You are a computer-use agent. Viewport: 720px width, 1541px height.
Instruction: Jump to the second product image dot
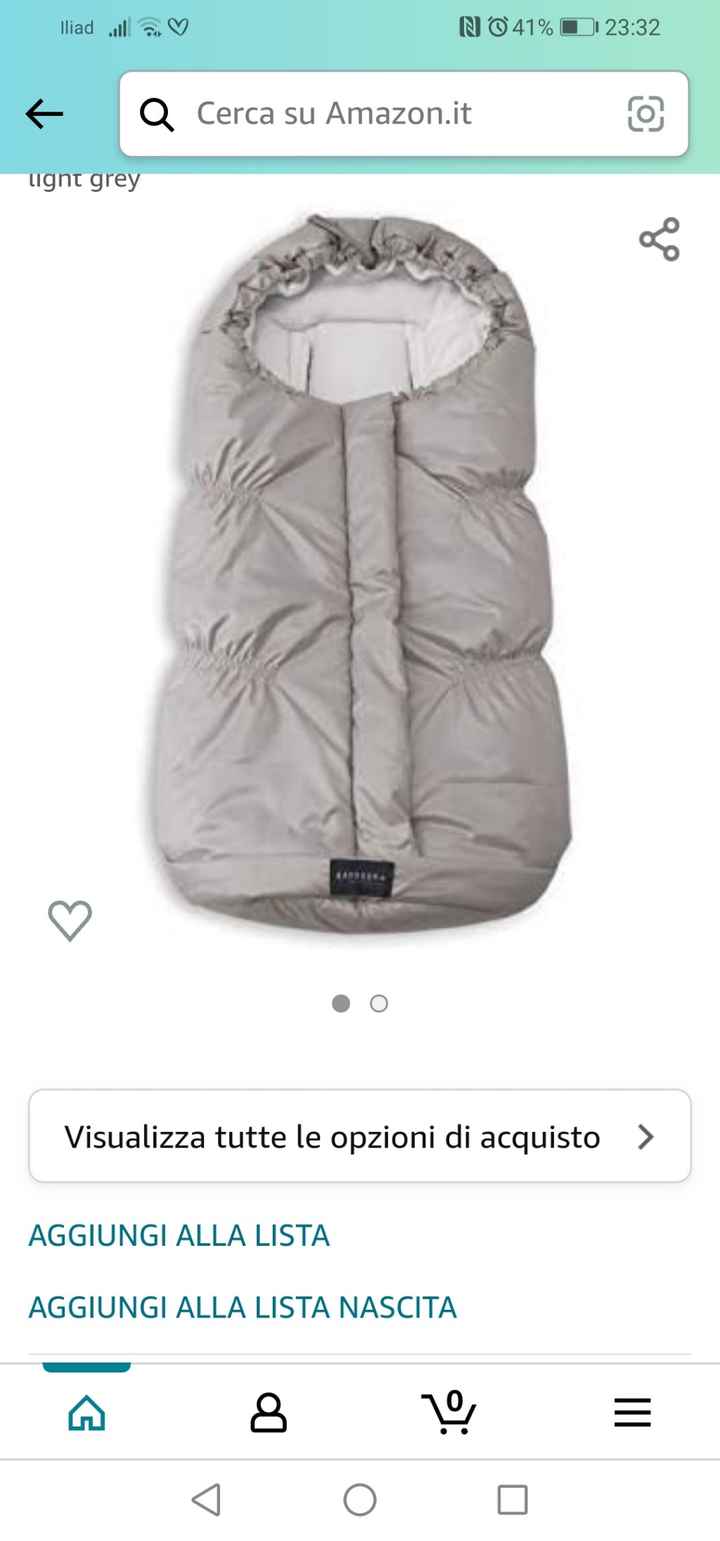tap(379, 1003)
